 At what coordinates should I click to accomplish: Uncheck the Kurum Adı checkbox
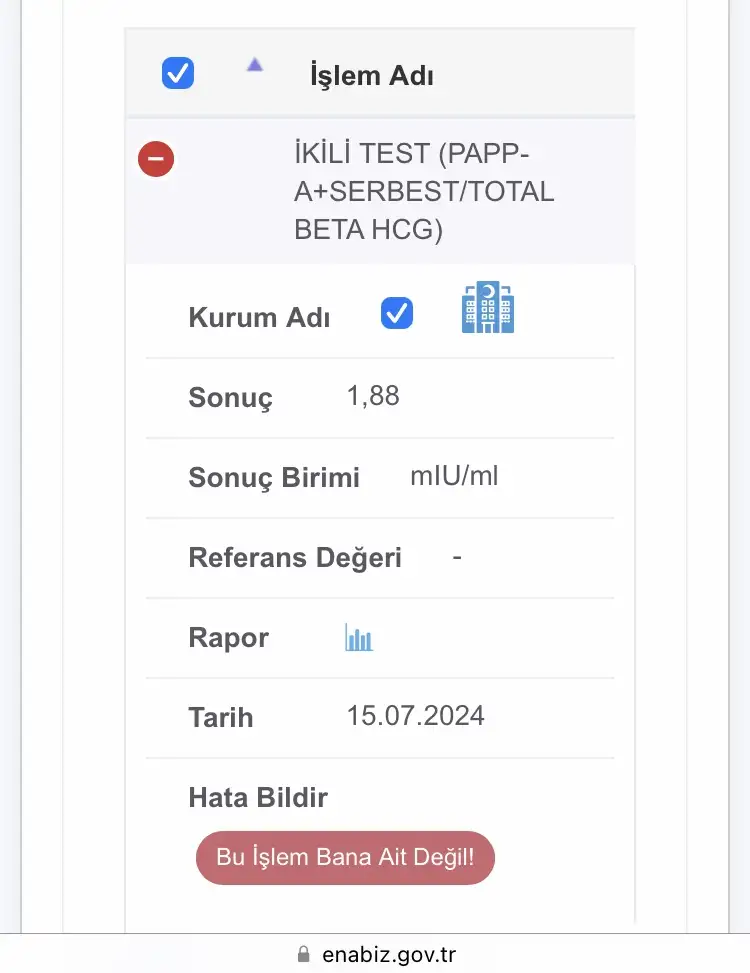click(397, 314)
